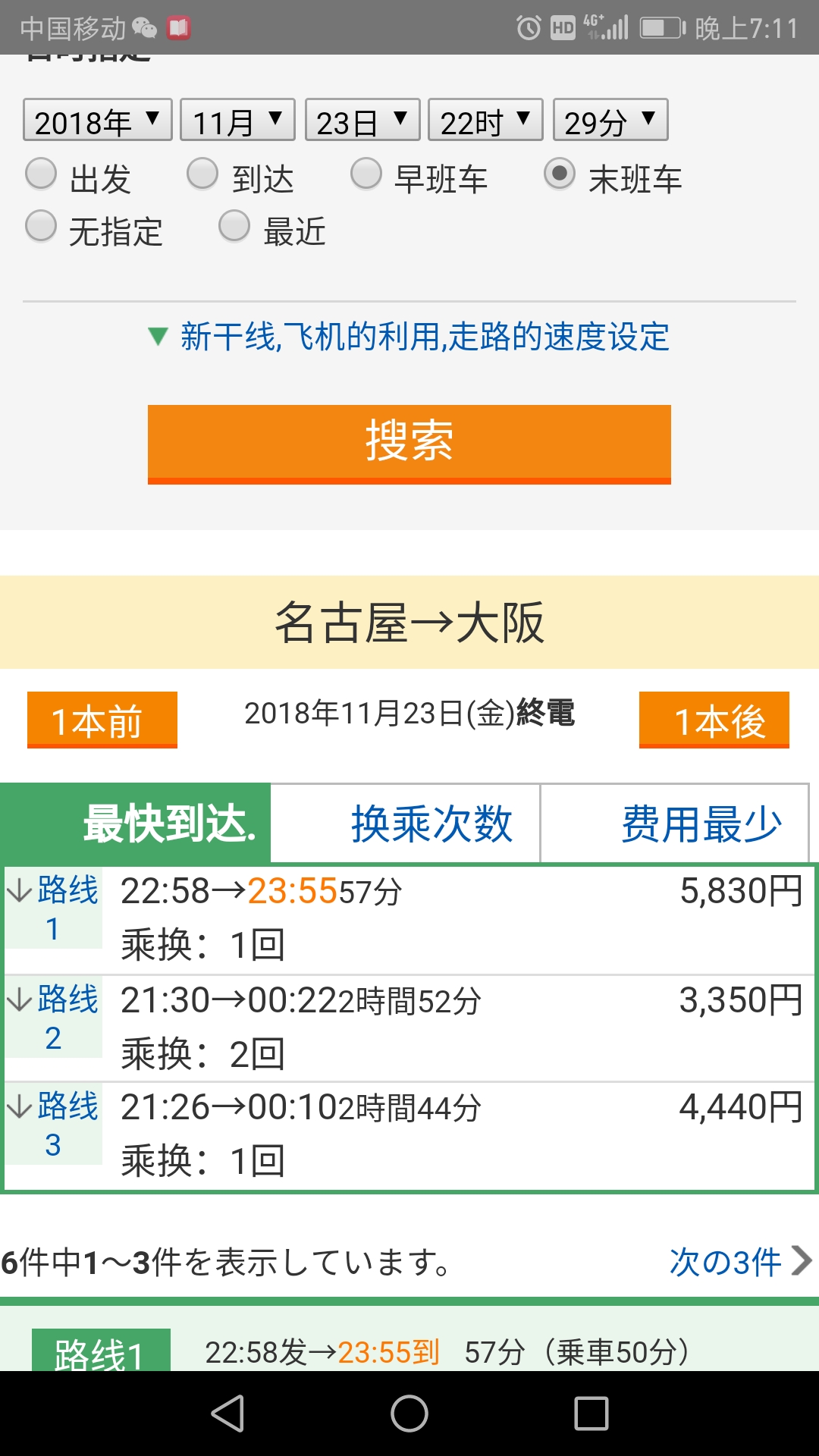Tap the 1本前 button
Image resolution: width=819 pixels, height=1456 pixels.
pyautogui.click(x=102, y=720)
